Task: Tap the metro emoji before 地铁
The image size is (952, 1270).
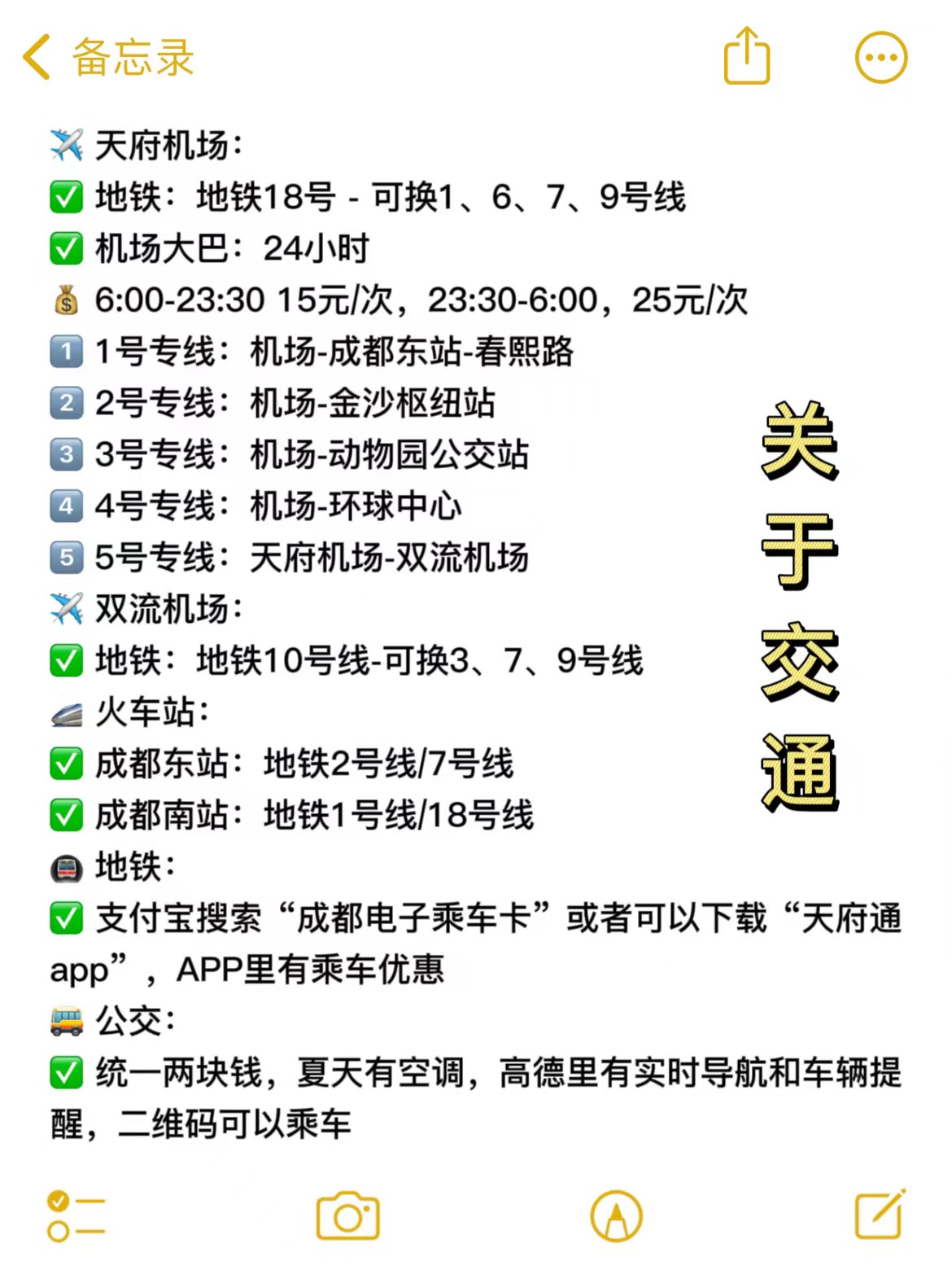Action: click(67, 868)
